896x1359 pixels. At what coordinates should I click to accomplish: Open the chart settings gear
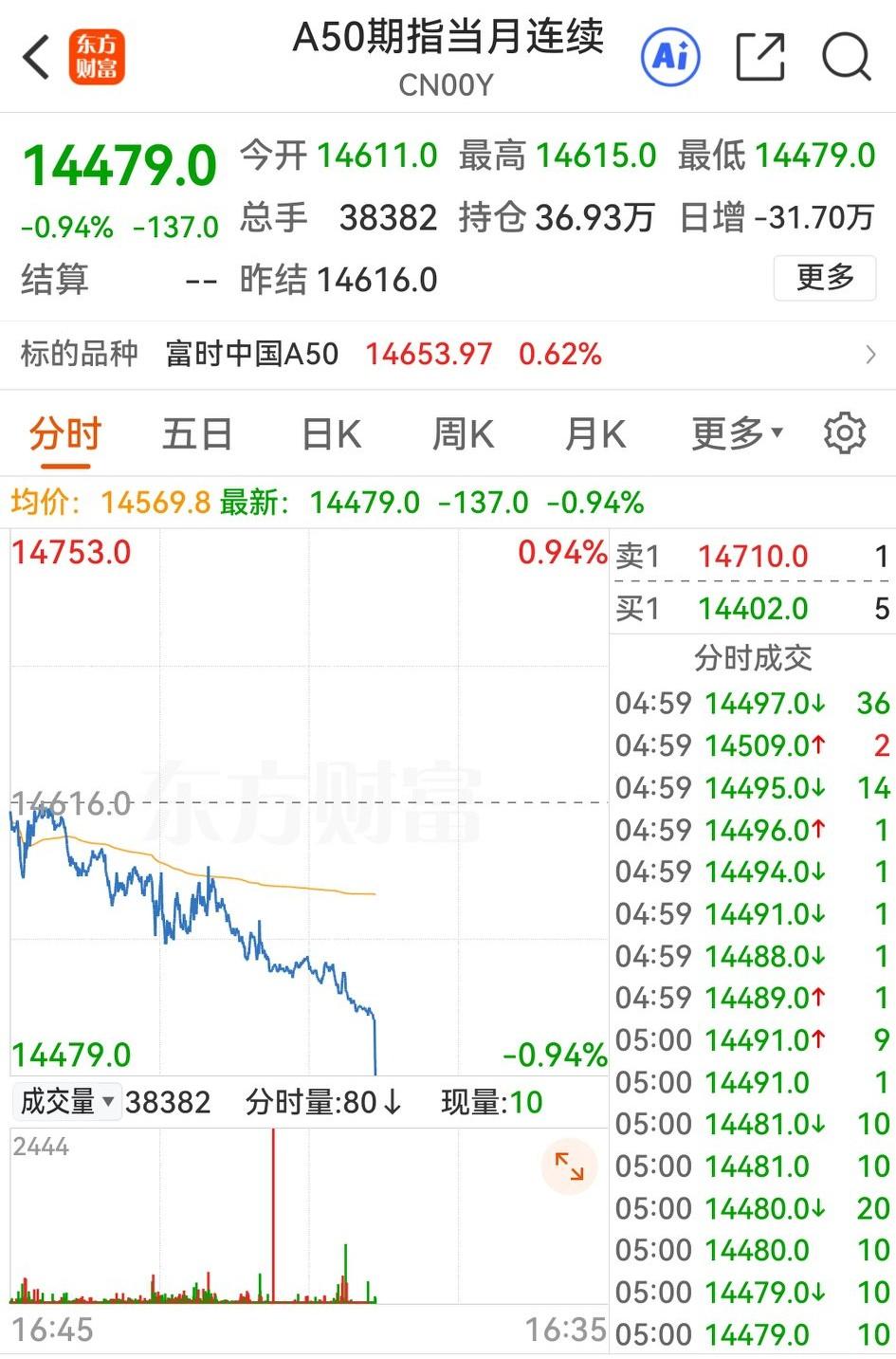[843, 432]
